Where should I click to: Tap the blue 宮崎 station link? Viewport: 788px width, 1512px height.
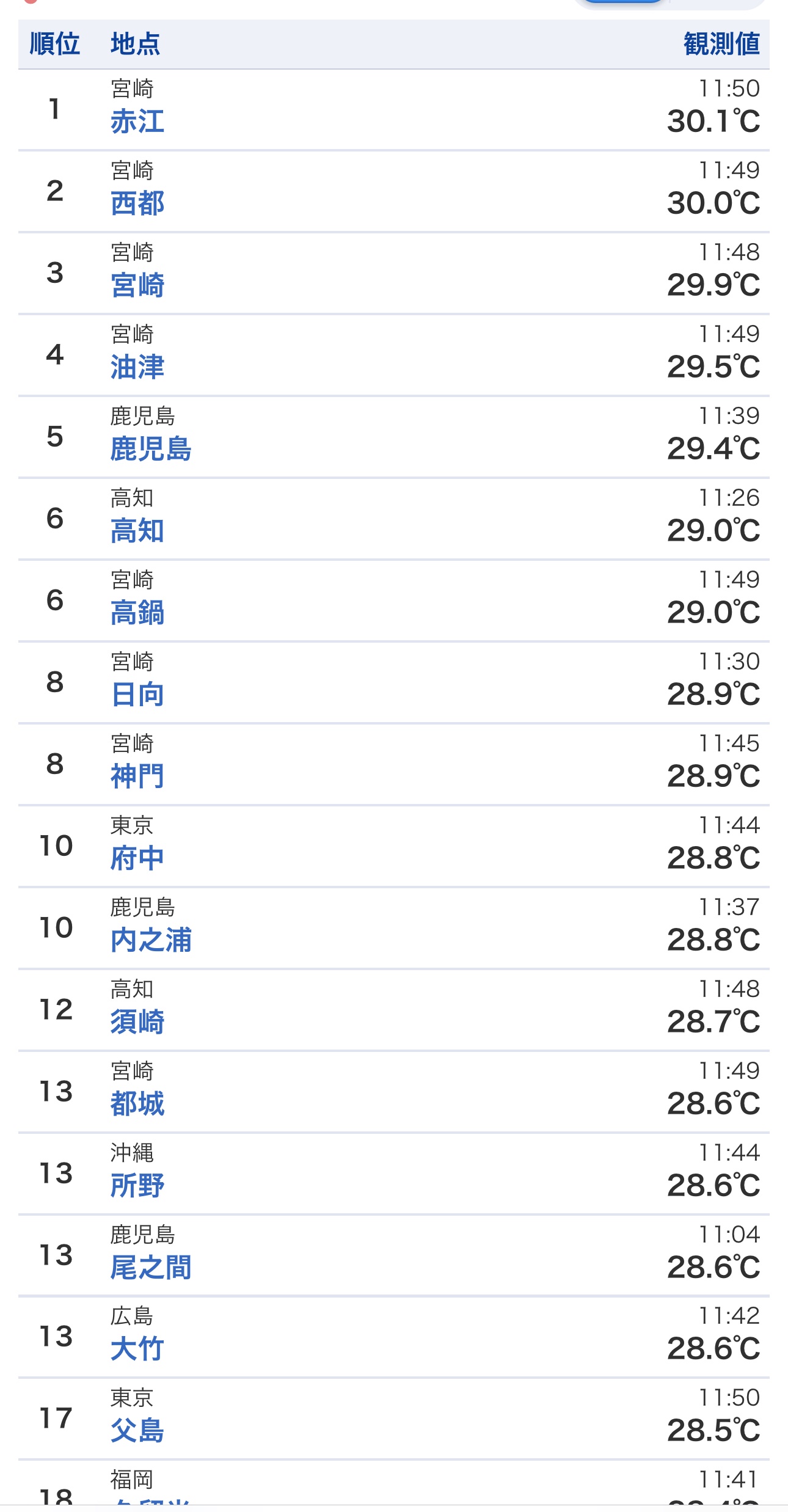tap(137, 285)
